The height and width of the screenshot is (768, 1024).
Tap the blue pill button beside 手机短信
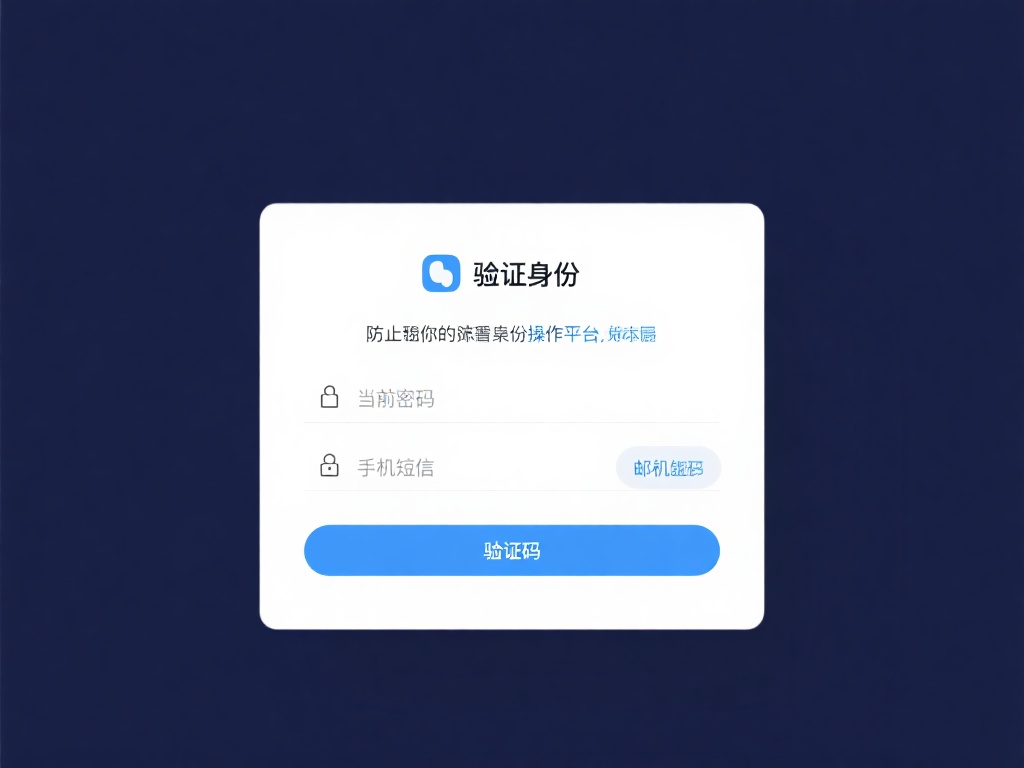point(668,467)
